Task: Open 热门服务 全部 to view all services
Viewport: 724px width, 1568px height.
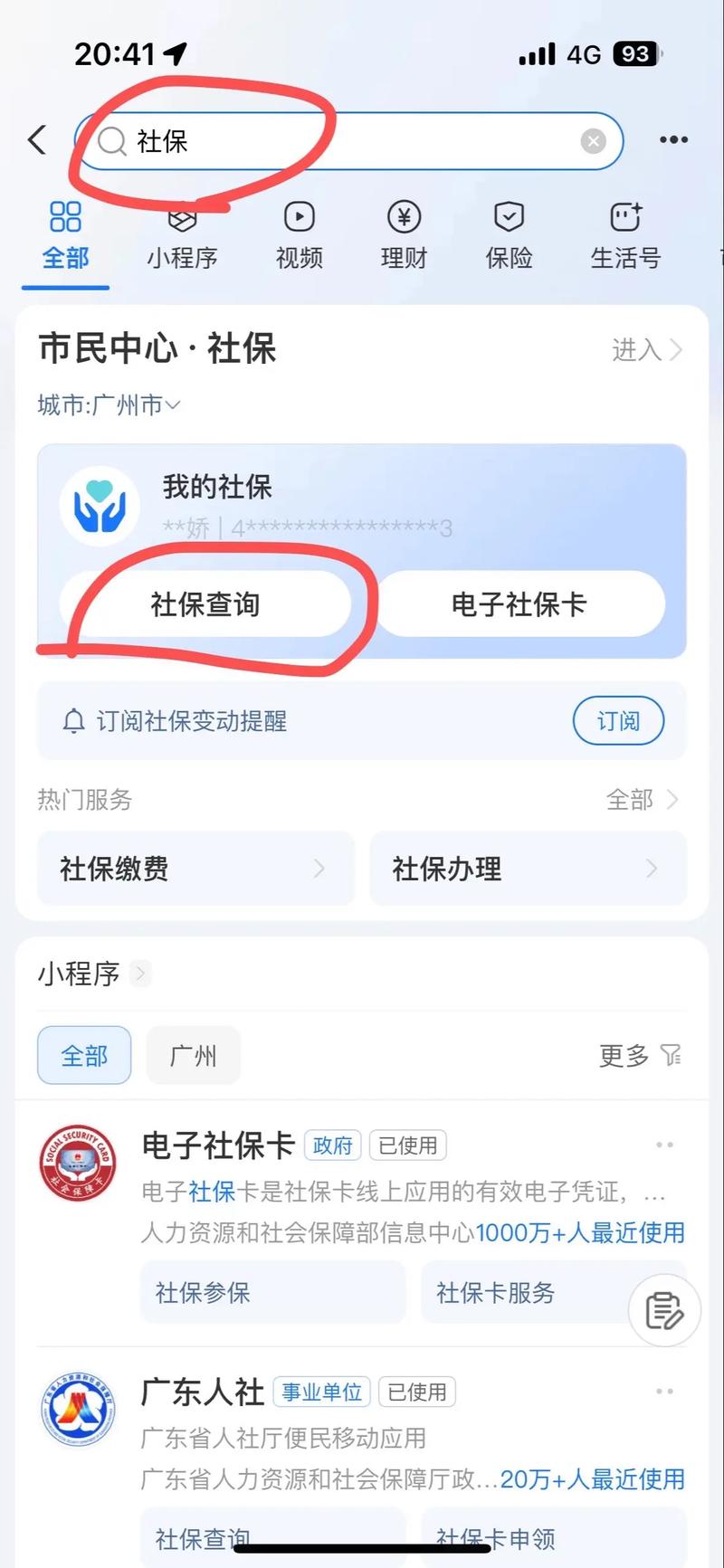Action: click(640, 800)
